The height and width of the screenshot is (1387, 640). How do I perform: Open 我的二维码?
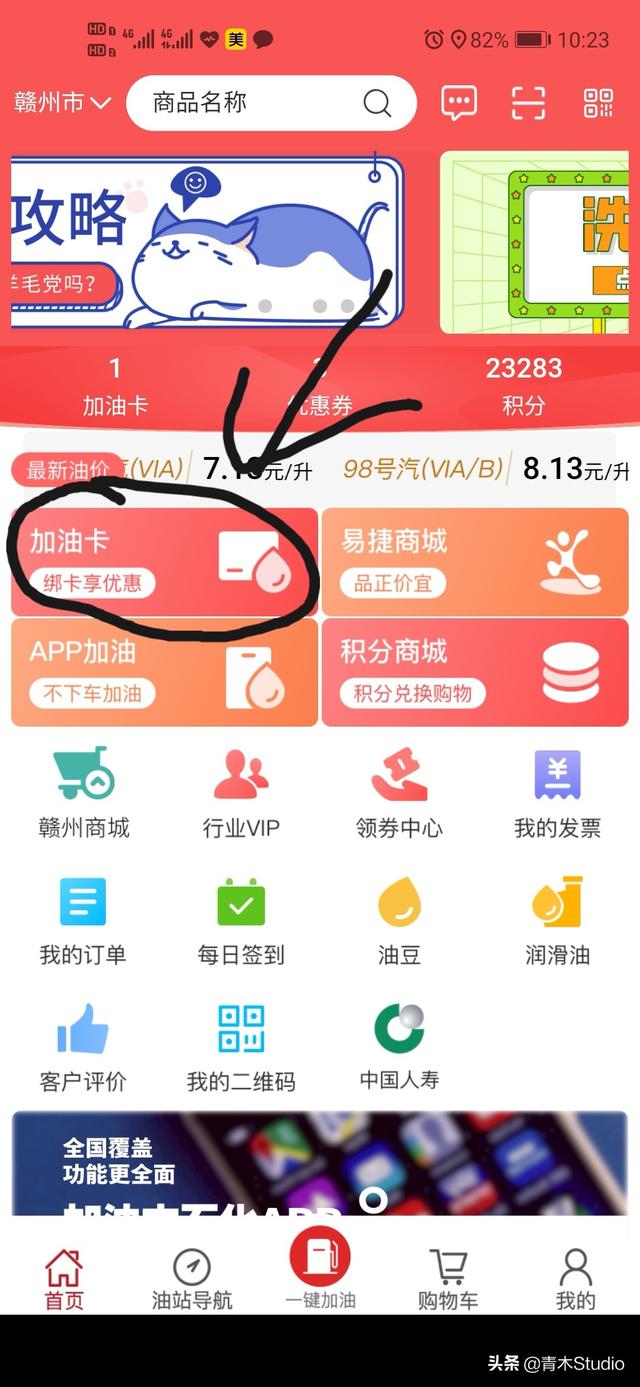click(x=241, y=1047)
